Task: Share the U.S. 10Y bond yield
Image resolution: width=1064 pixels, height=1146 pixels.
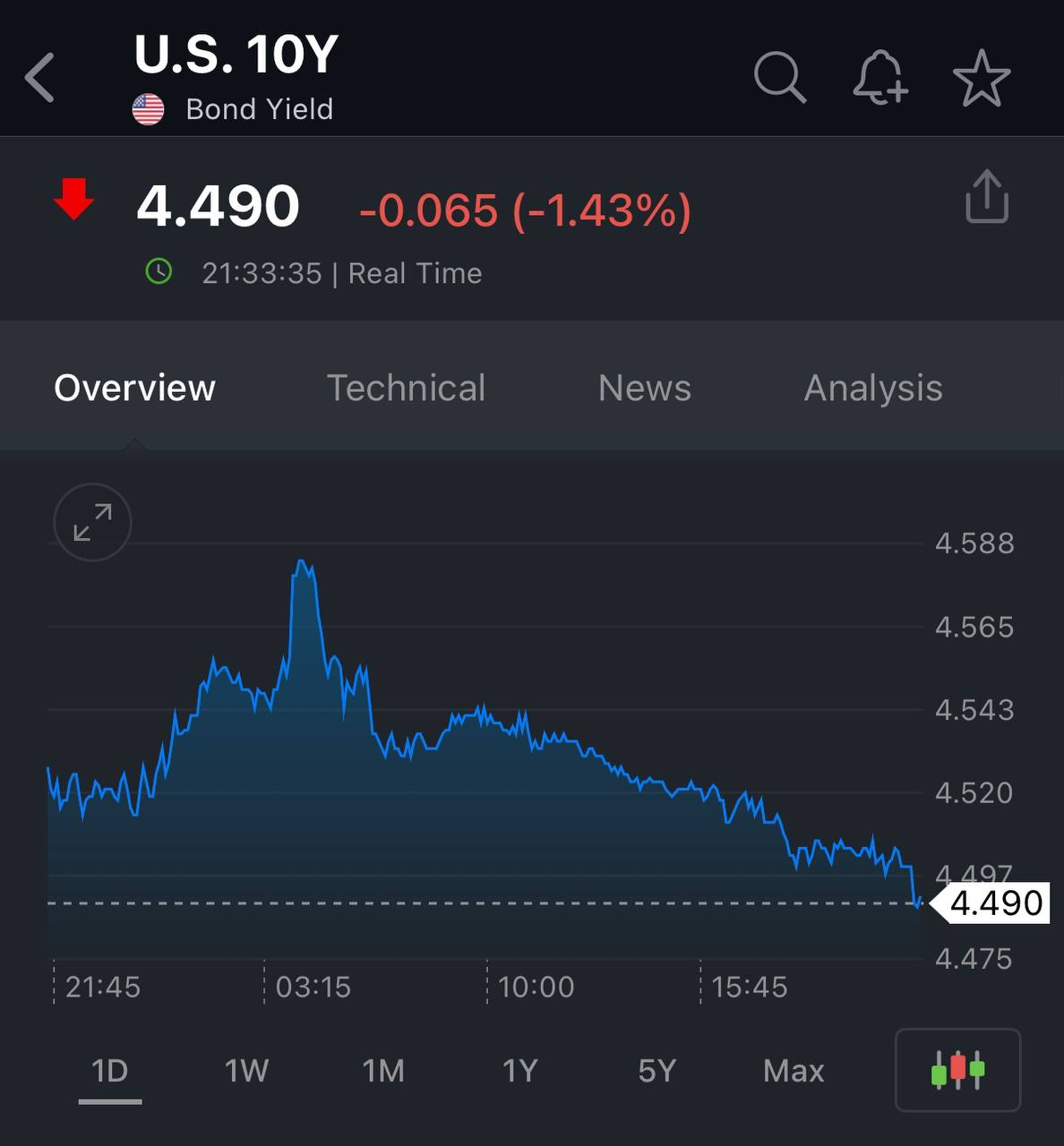Action: (987, 197)
